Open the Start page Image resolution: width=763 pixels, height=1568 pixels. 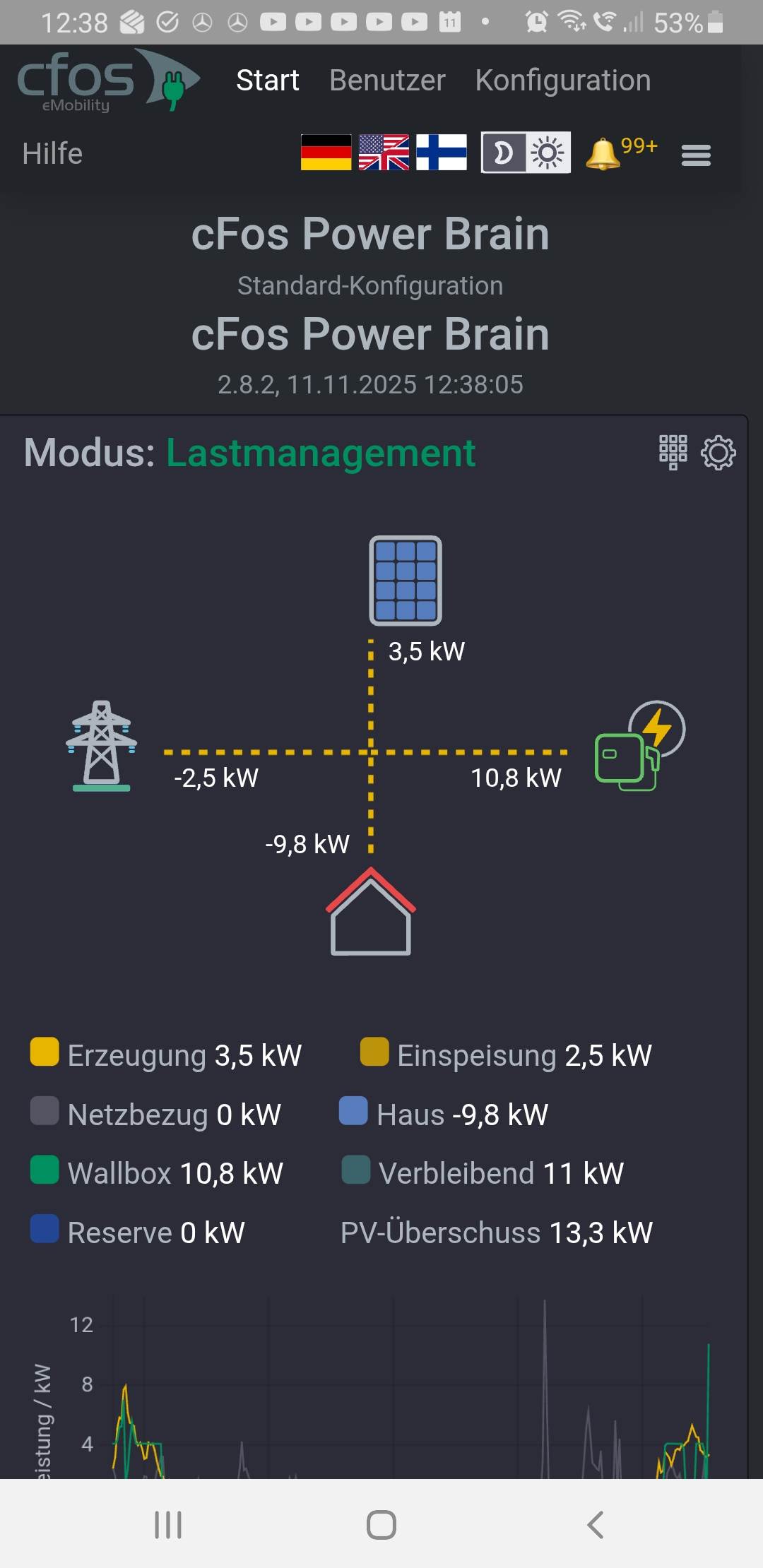267,81
